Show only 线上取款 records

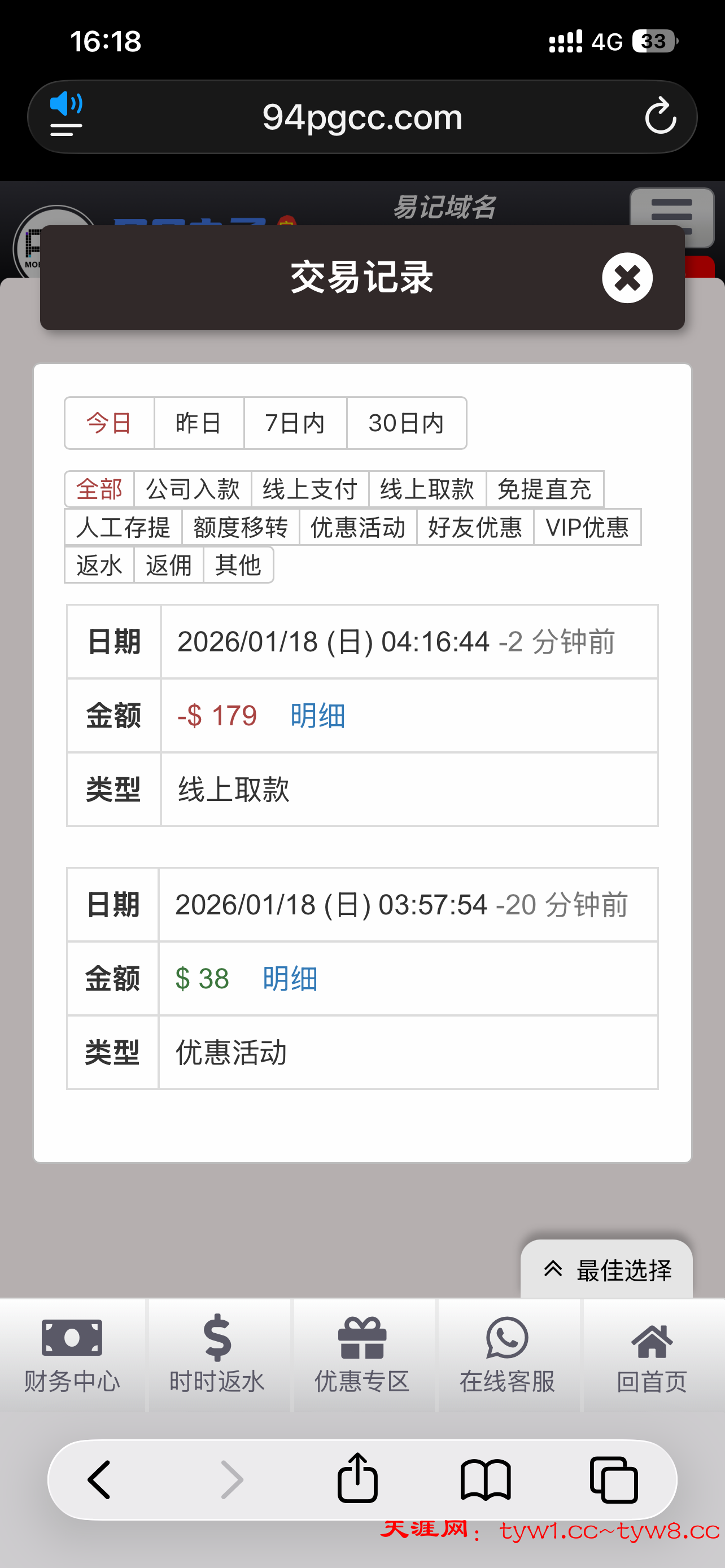tap(427, 489)
